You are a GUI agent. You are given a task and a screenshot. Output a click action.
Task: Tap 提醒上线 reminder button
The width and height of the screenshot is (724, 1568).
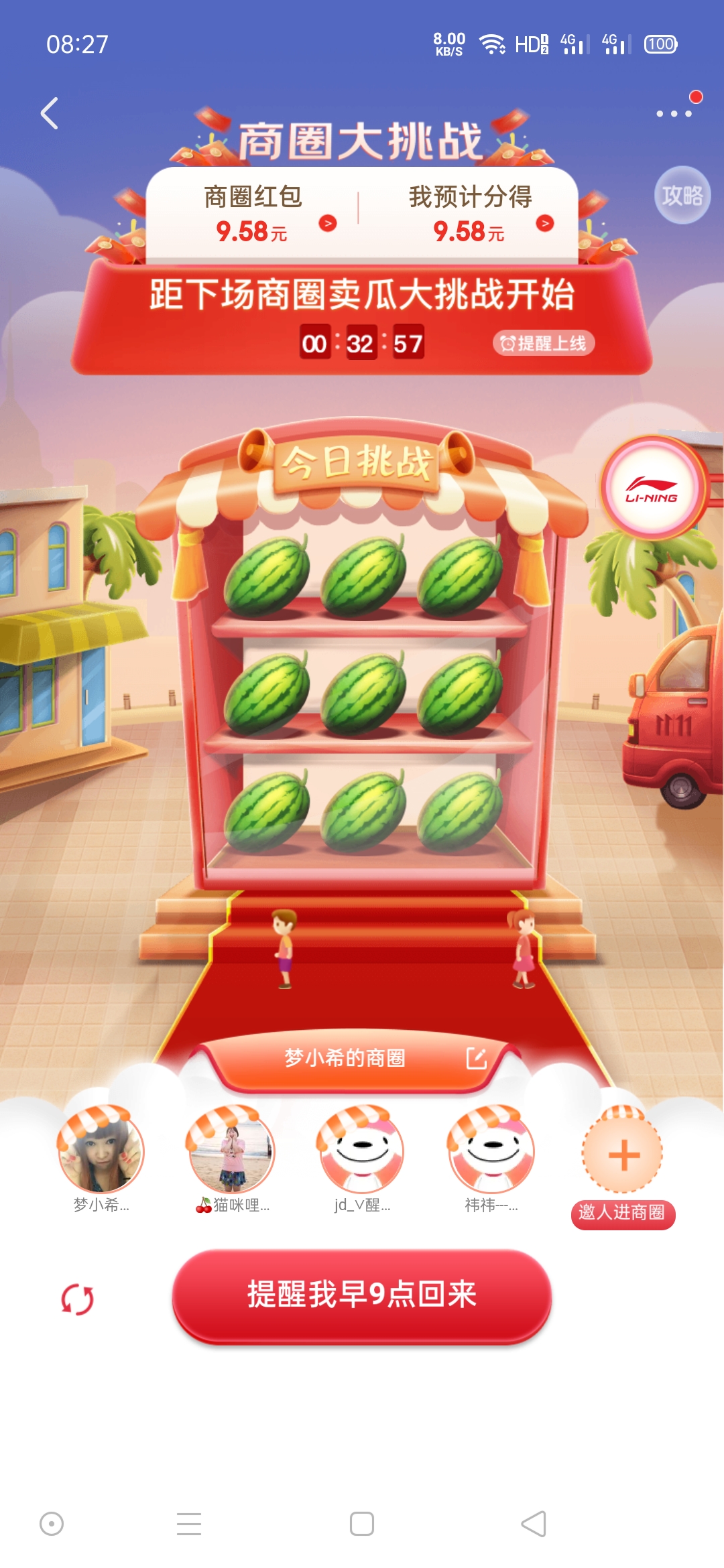click(x=544, y=343)
